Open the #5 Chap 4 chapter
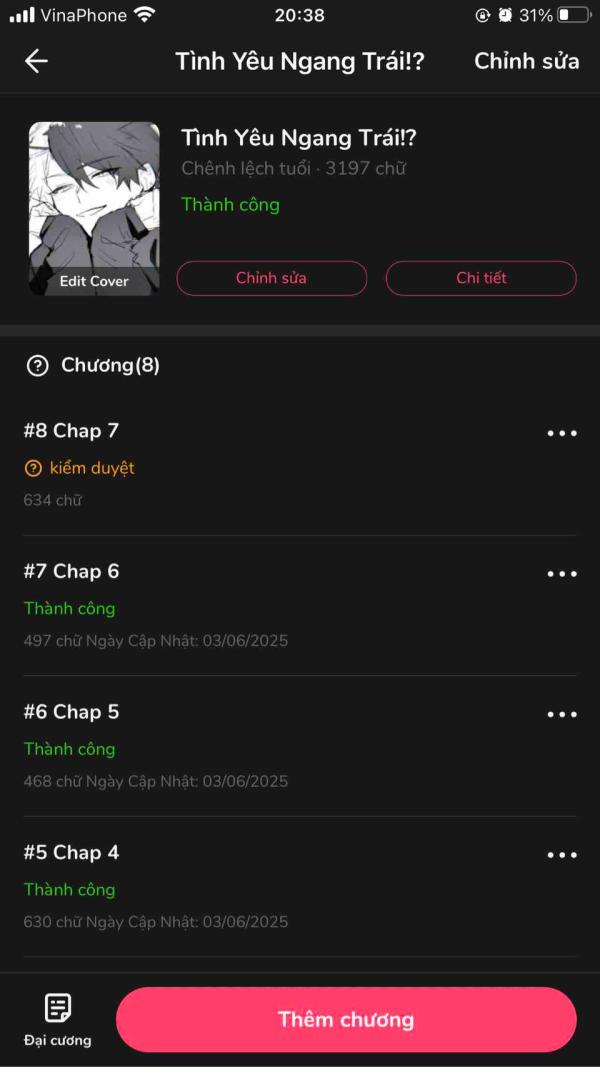Image resolution: width=600 pixels, height=1067 pixels. [x=72, y=853]
